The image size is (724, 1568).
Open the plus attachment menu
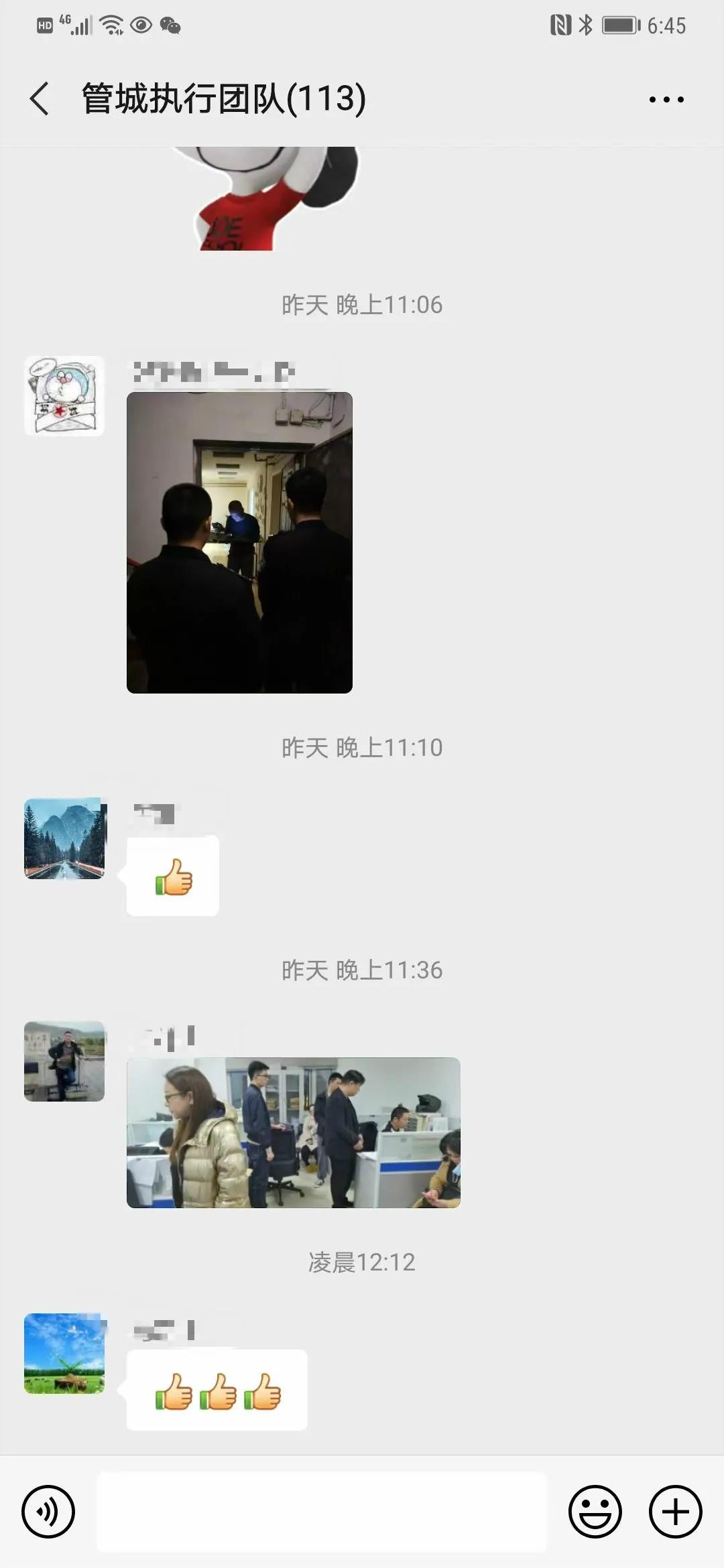point(675,1512)
